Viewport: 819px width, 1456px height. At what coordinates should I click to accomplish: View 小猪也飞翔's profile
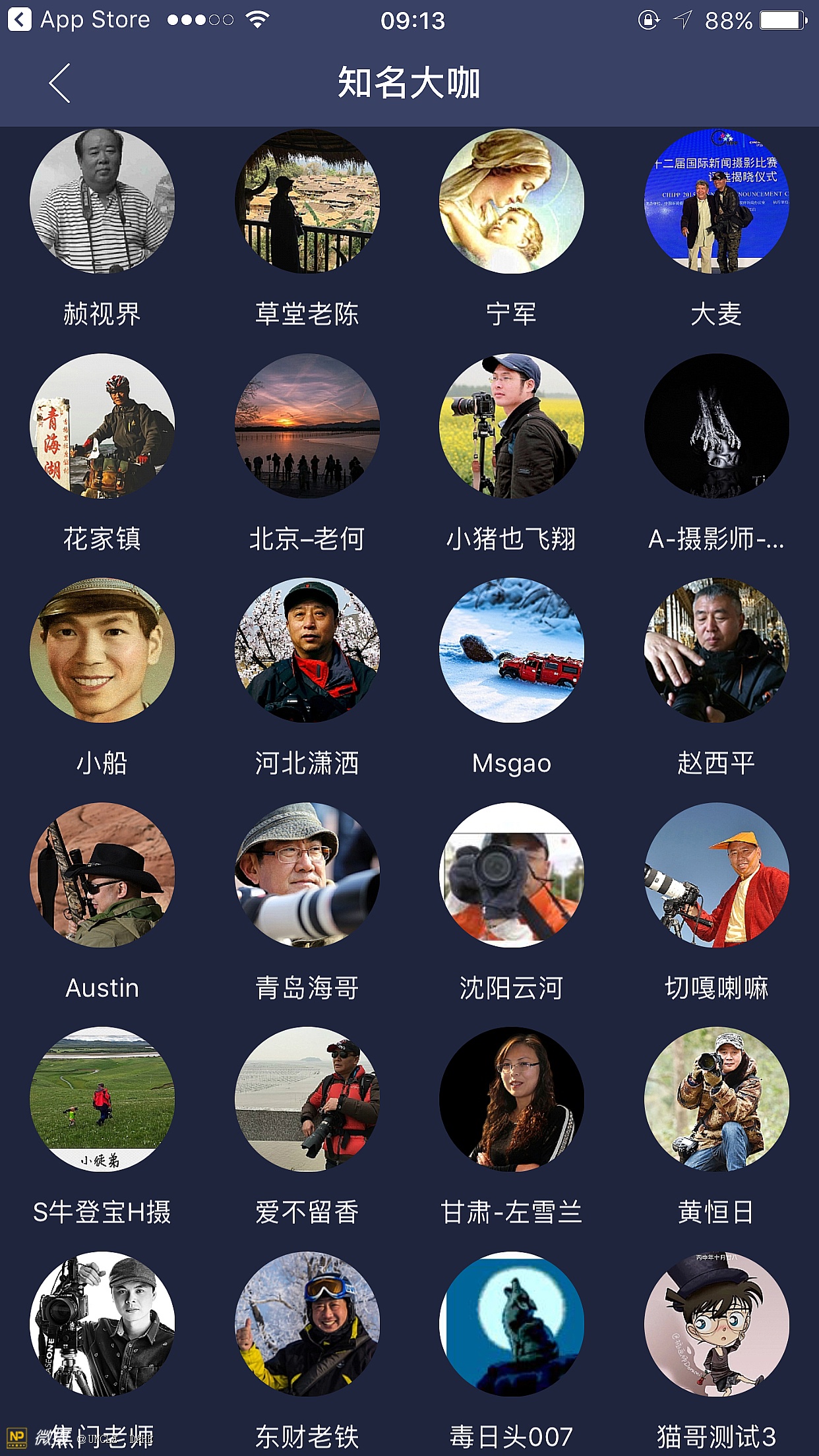[512, 426]
